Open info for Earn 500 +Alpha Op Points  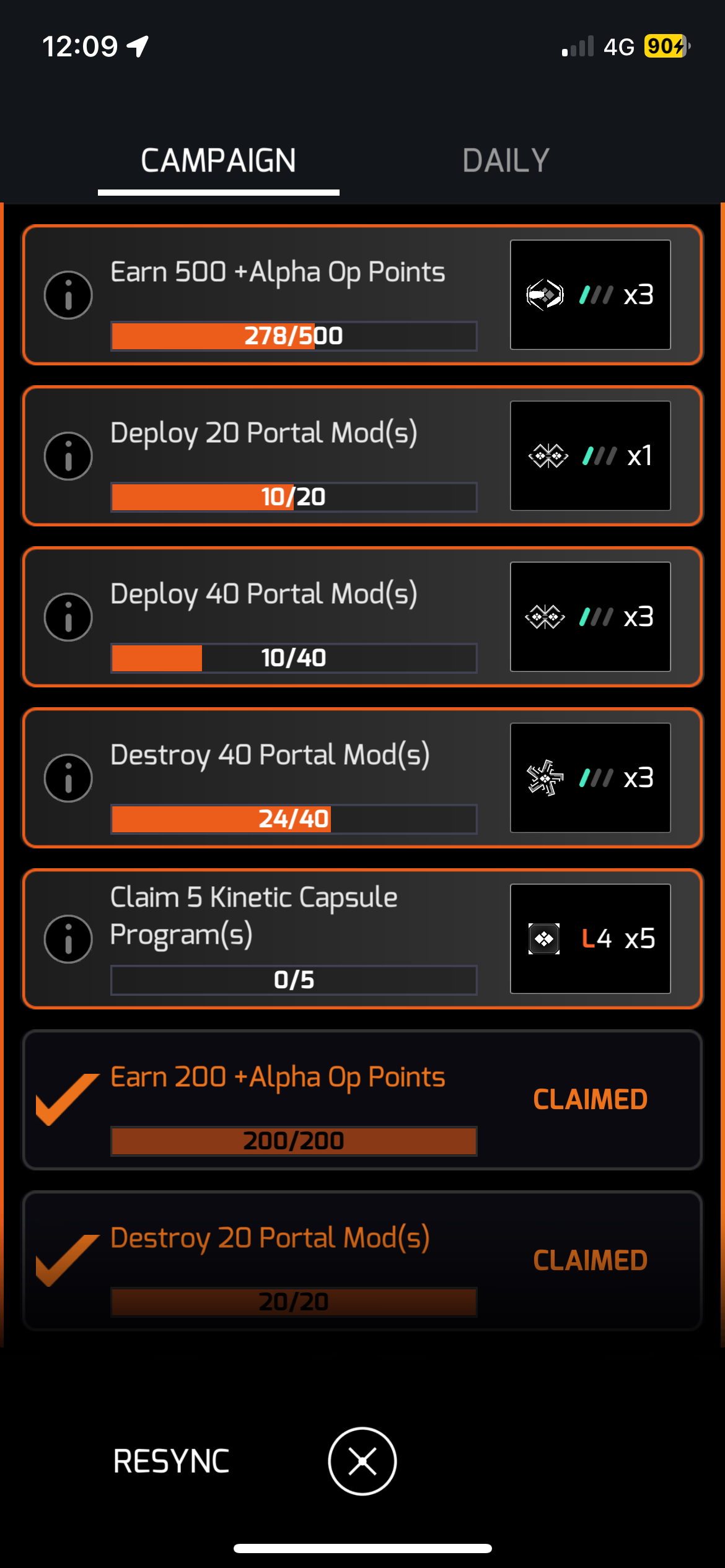click(x=68, y=295)
